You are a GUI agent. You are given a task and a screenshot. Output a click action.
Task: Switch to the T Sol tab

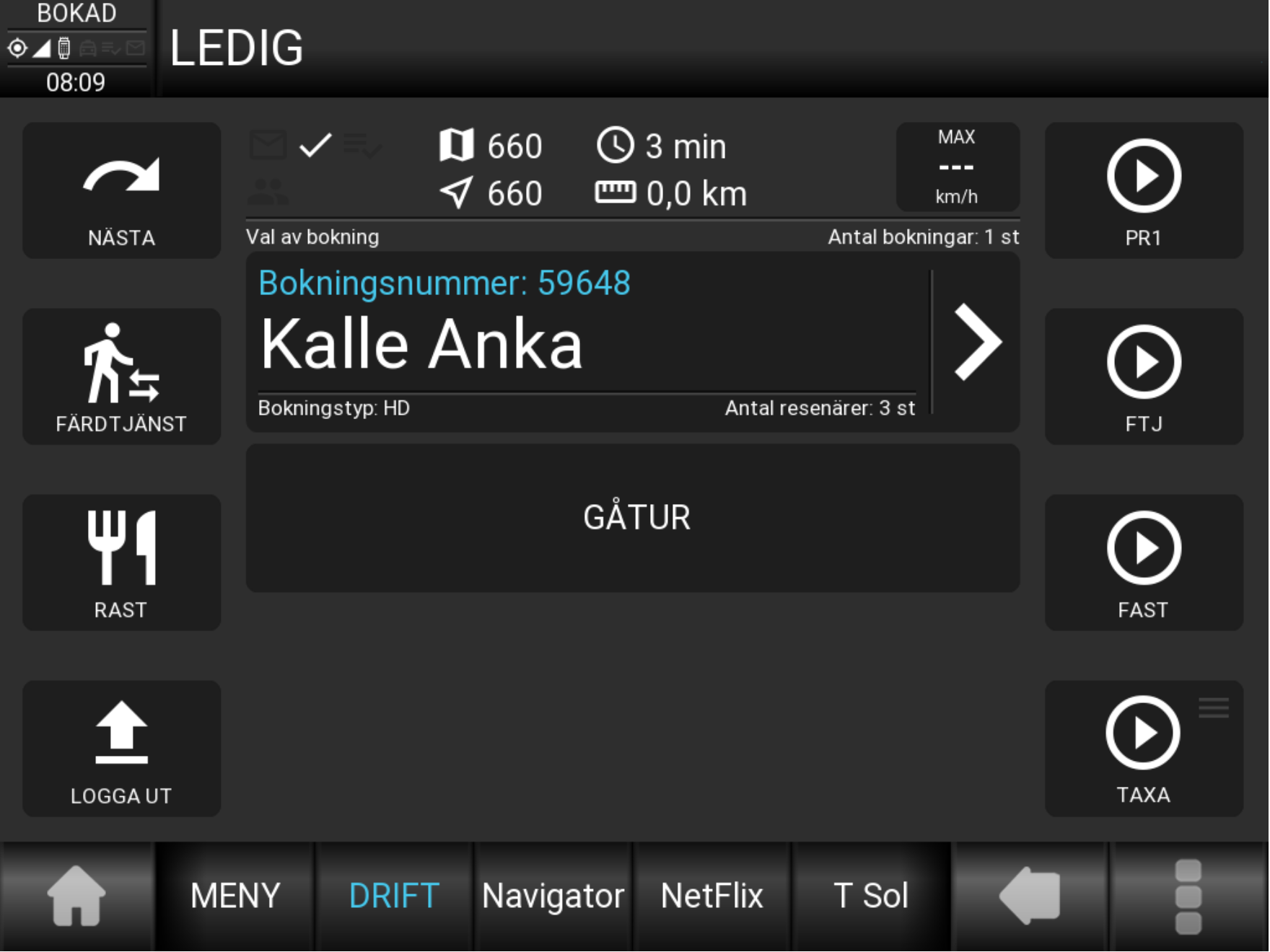point(870,896)
